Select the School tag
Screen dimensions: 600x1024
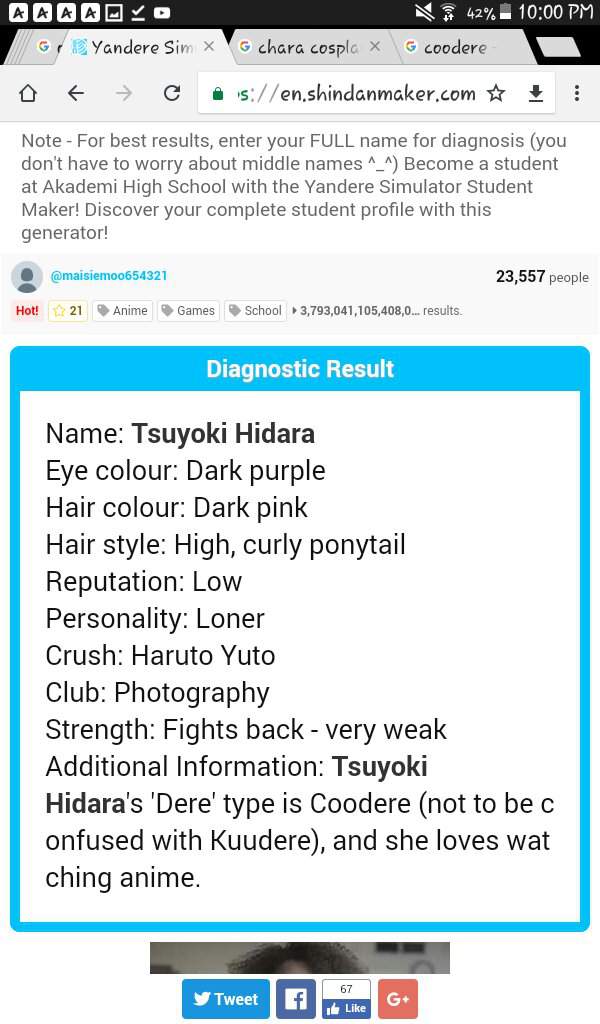coord(256,311)
